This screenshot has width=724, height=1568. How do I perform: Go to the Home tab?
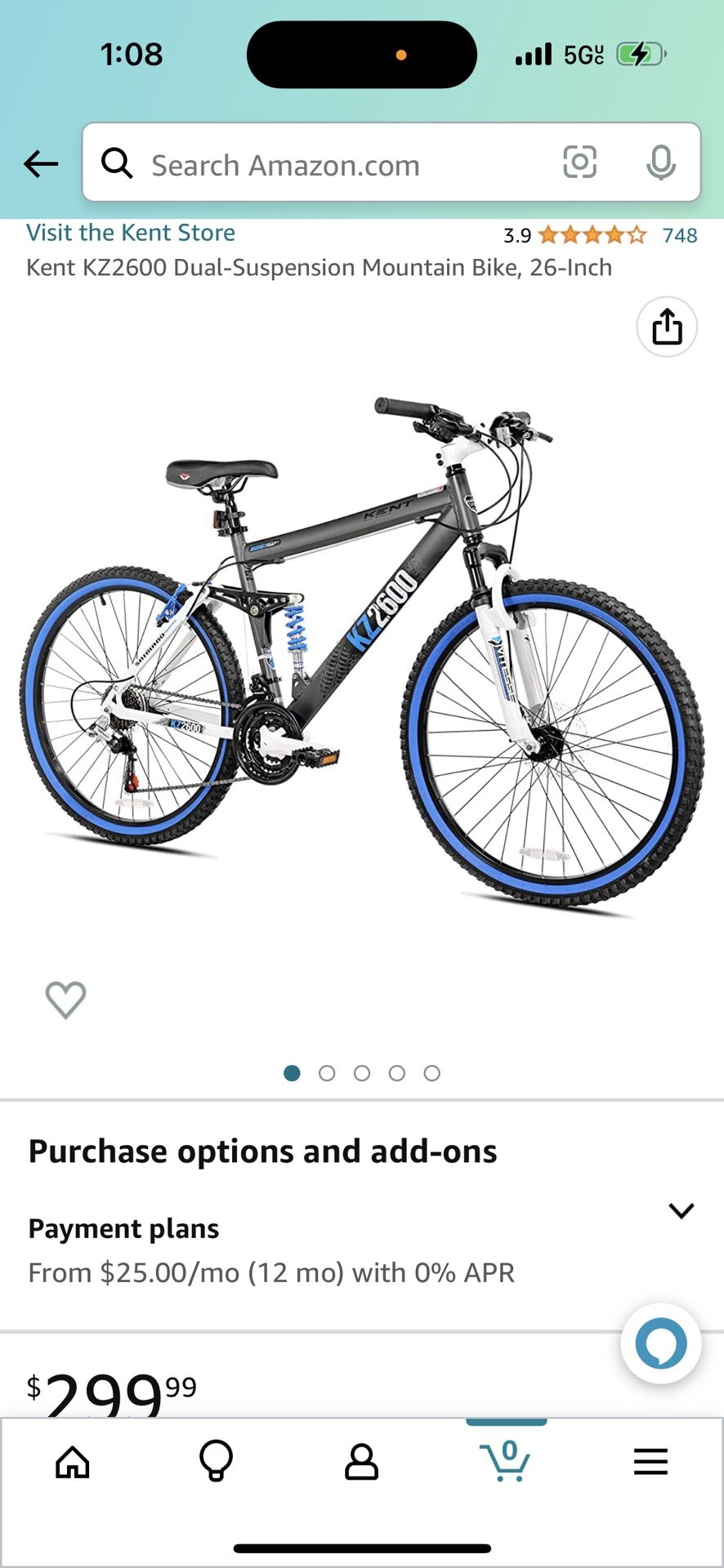coord(72,1463)
